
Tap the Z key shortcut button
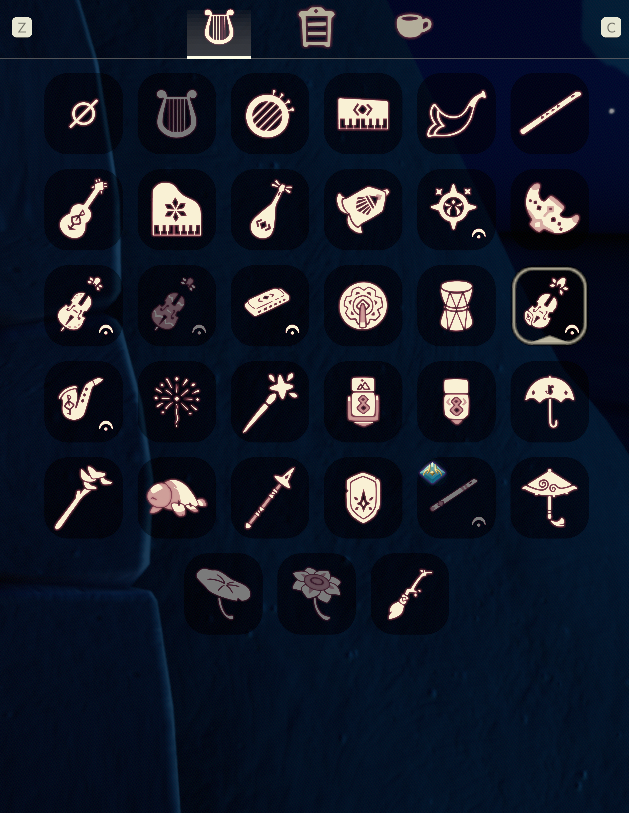pos(22,28)
